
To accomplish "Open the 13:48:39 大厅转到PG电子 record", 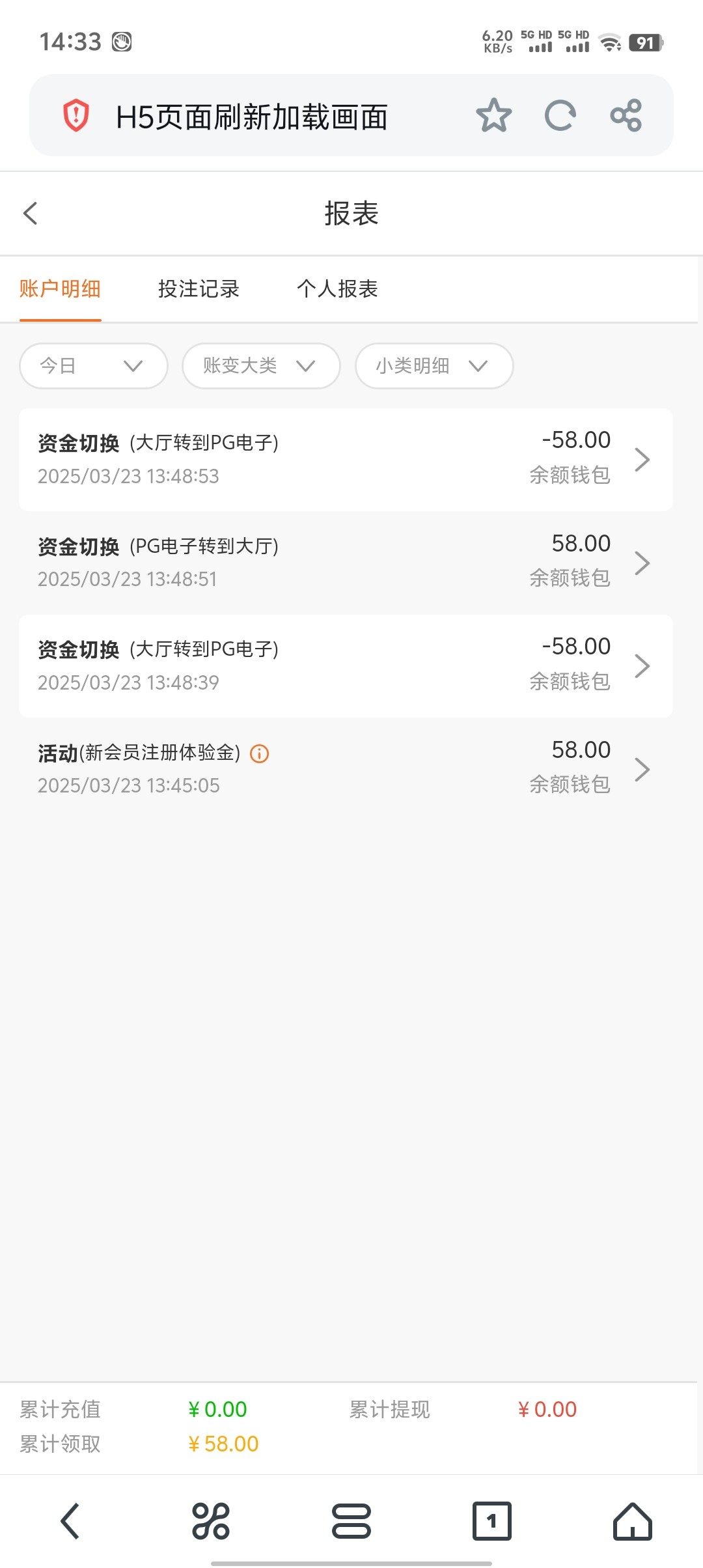I will click(x=346, y=666).
